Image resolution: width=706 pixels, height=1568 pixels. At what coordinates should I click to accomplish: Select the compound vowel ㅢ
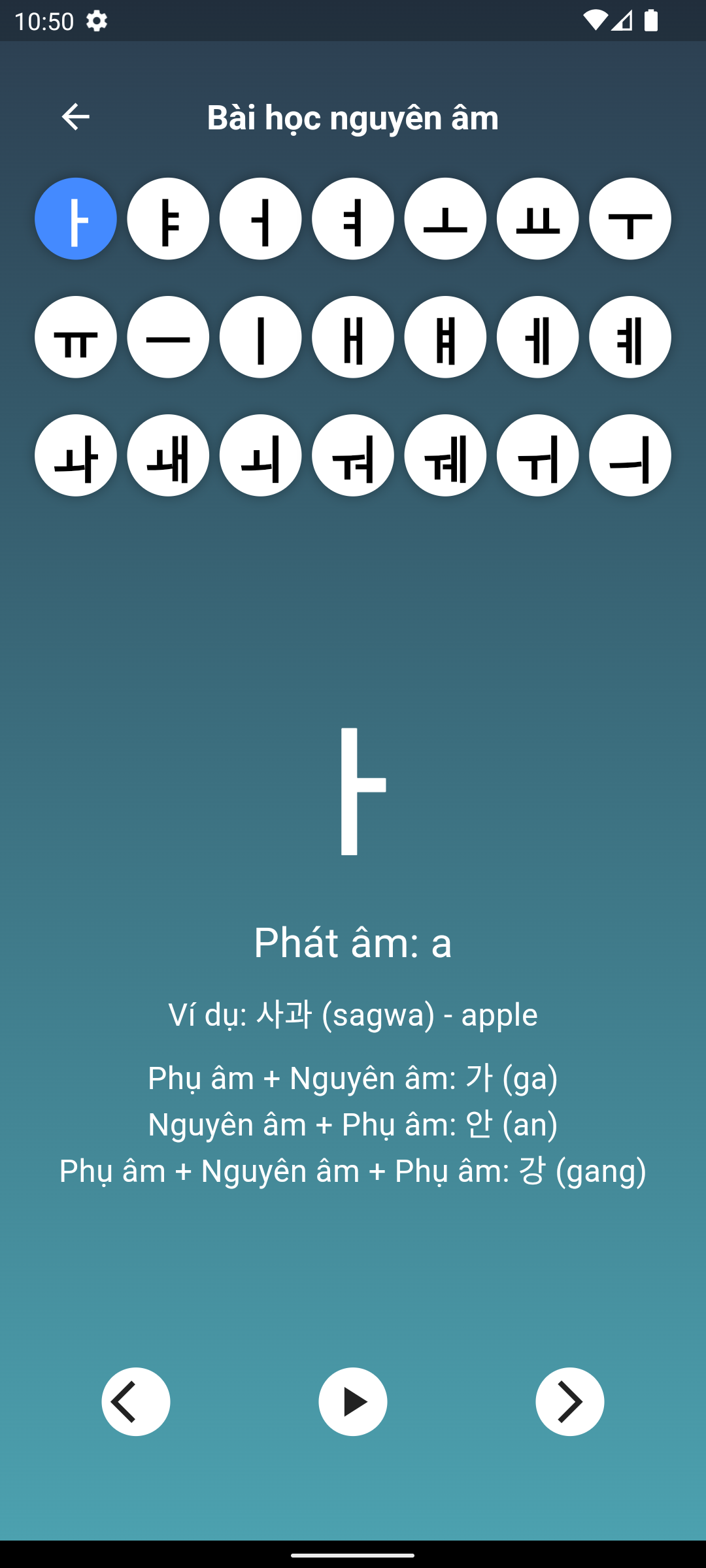(630, 455)
